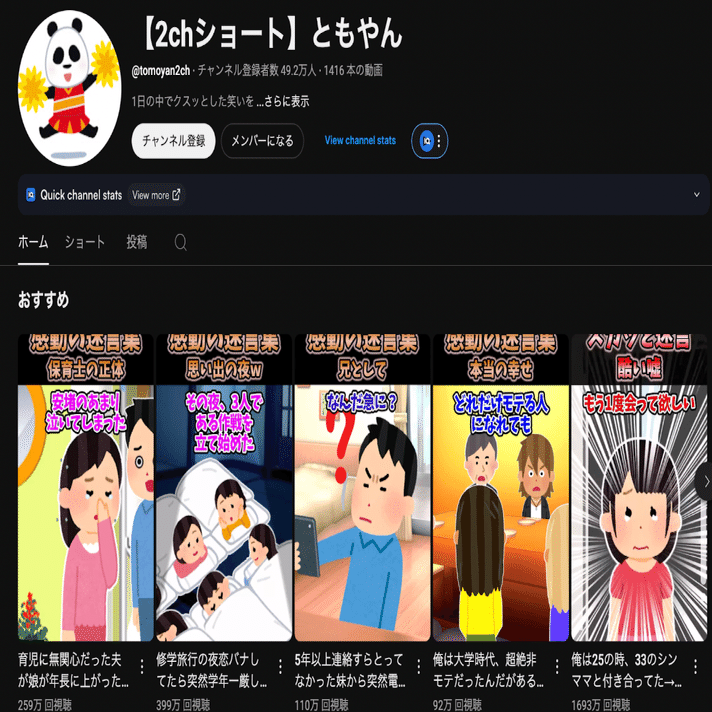Open the 兄として short
Image resolution: width=712 pixels, height=712 pixels.
pyautogui.click(x=362, y=487)
